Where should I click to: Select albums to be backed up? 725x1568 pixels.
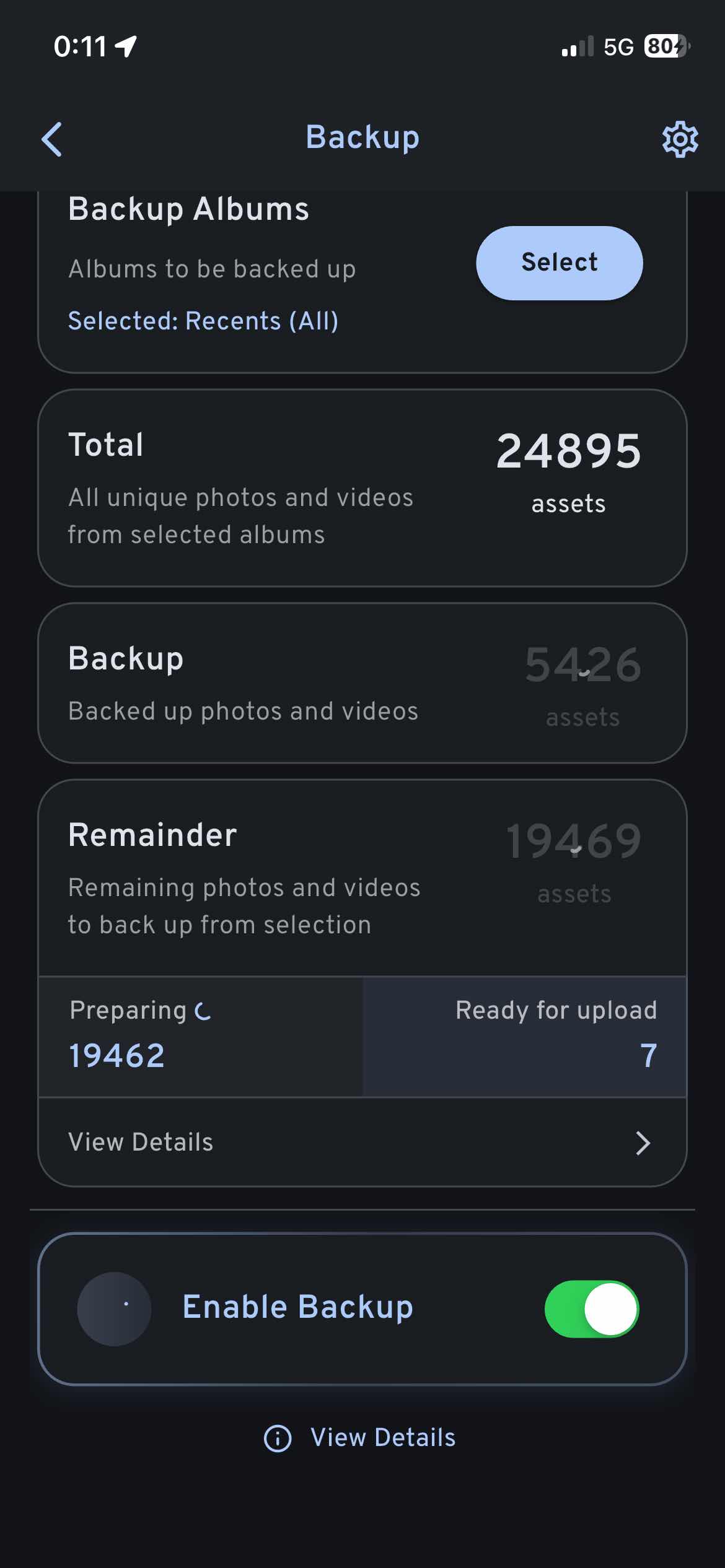click(559, 263)
